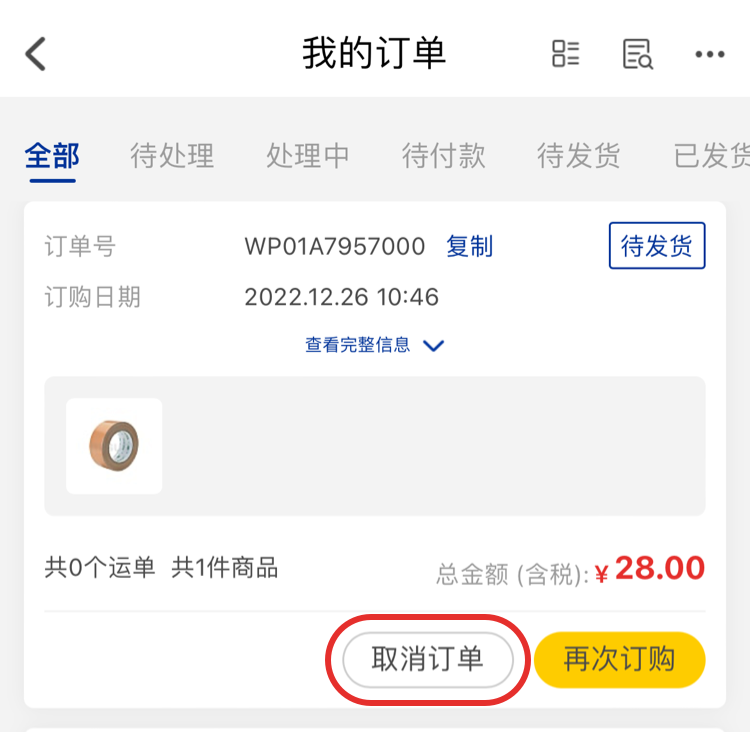
Task: Tap 取消订单 to cancel the order
Action: 428,660
